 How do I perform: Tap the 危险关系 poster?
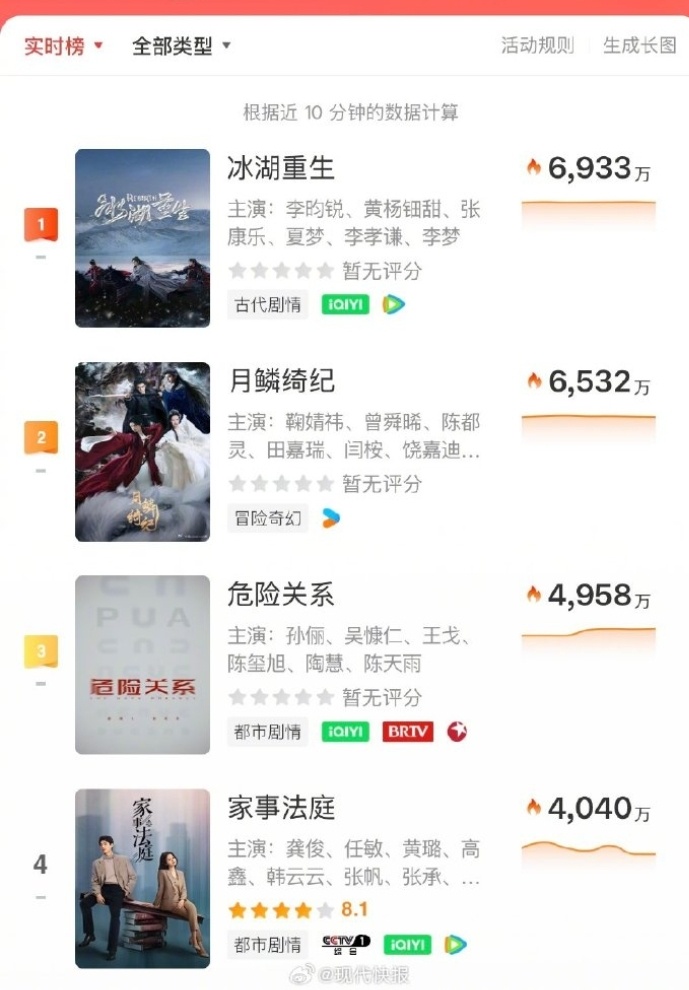pos(142,665)
